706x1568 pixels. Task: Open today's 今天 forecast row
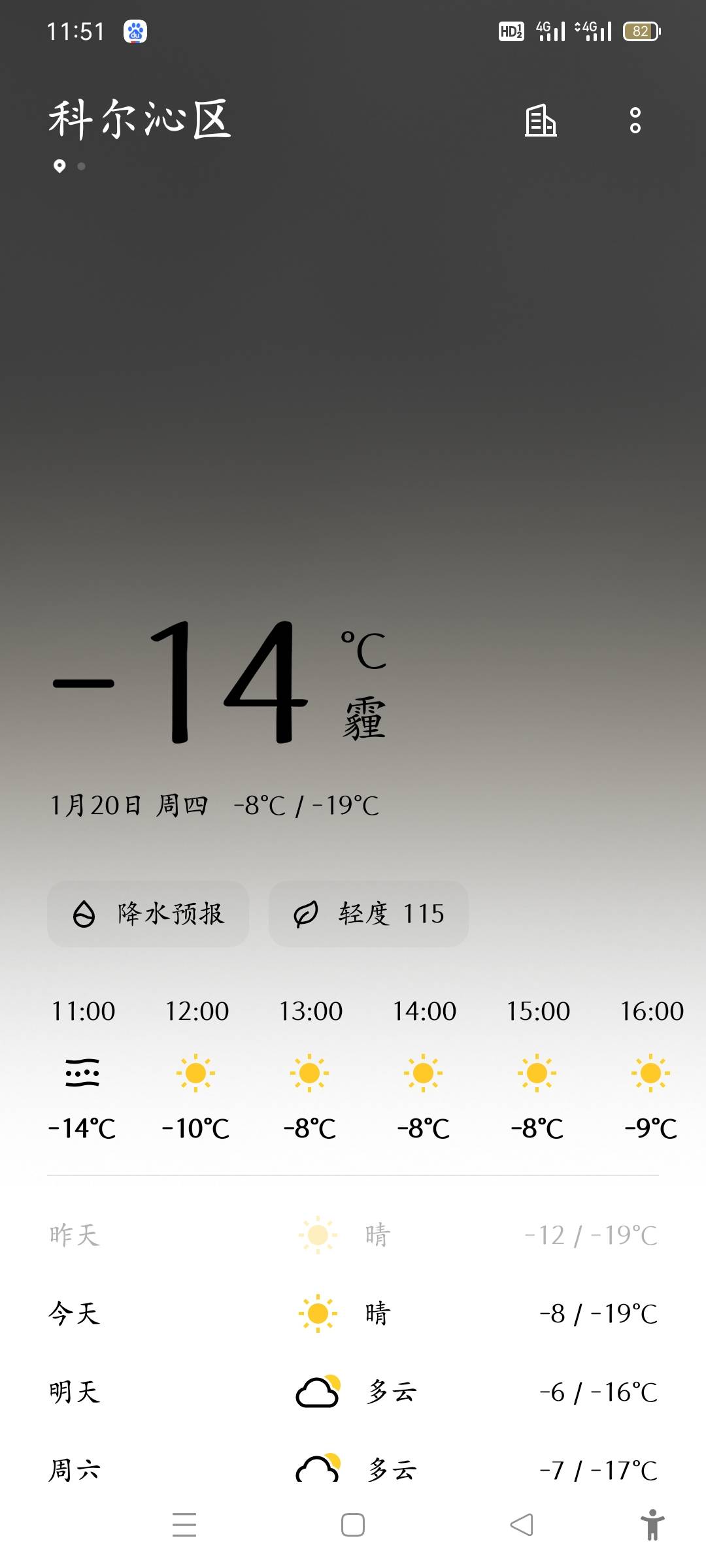tap(353, 1313)
